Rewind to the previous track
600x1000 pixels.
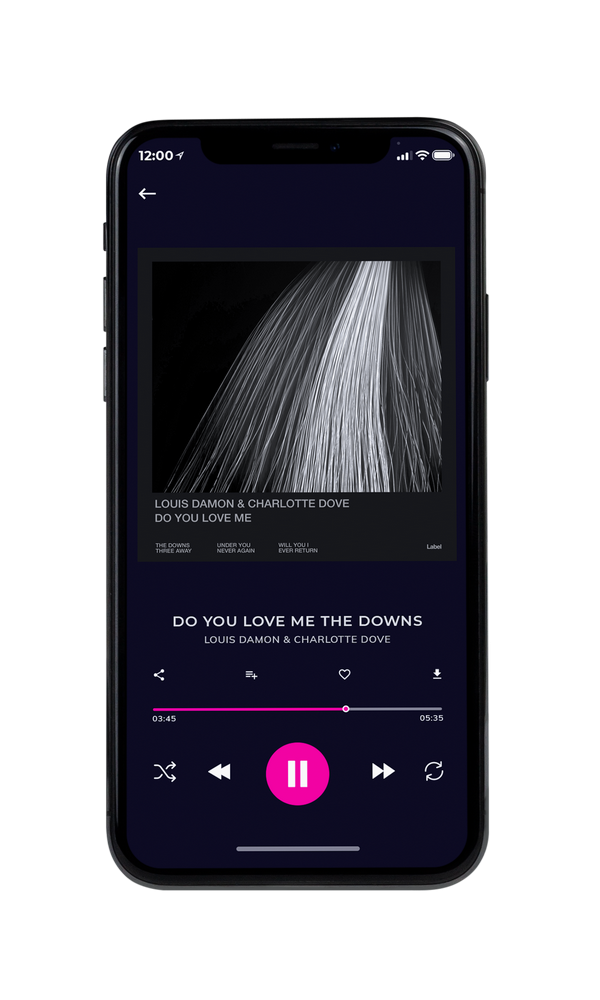click(219, 772)
